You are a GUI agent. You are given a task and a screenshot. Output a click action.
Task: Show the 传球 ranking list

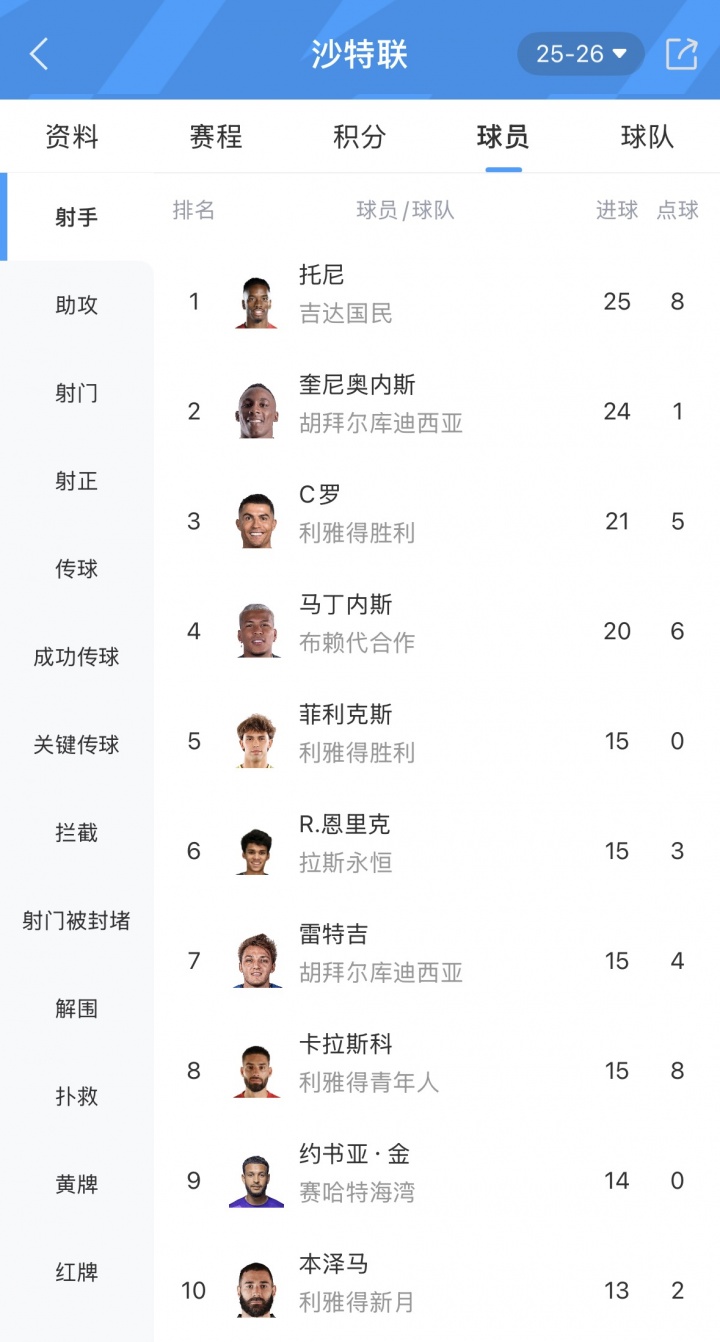[77, 569]
